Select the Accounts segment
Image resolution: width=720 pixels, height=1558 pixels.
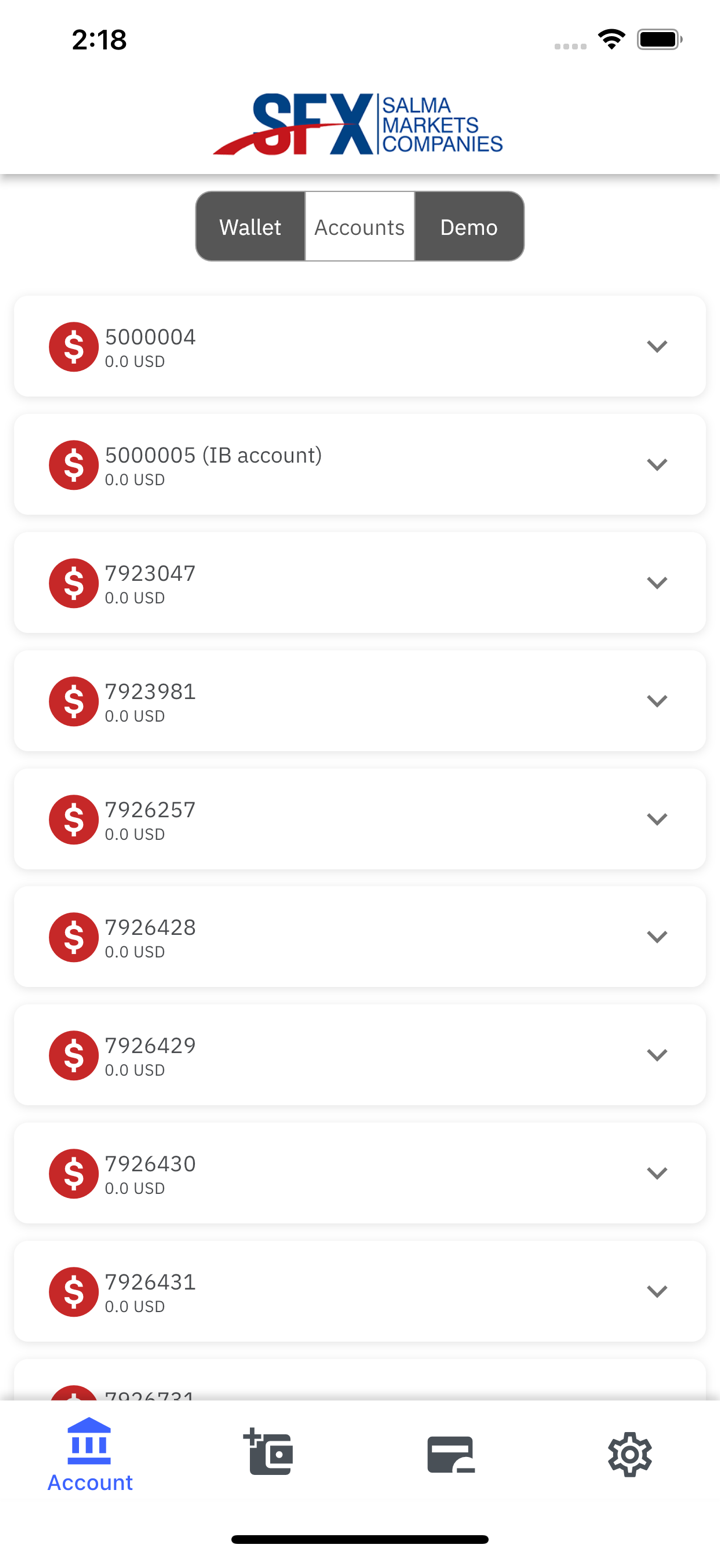359,227
